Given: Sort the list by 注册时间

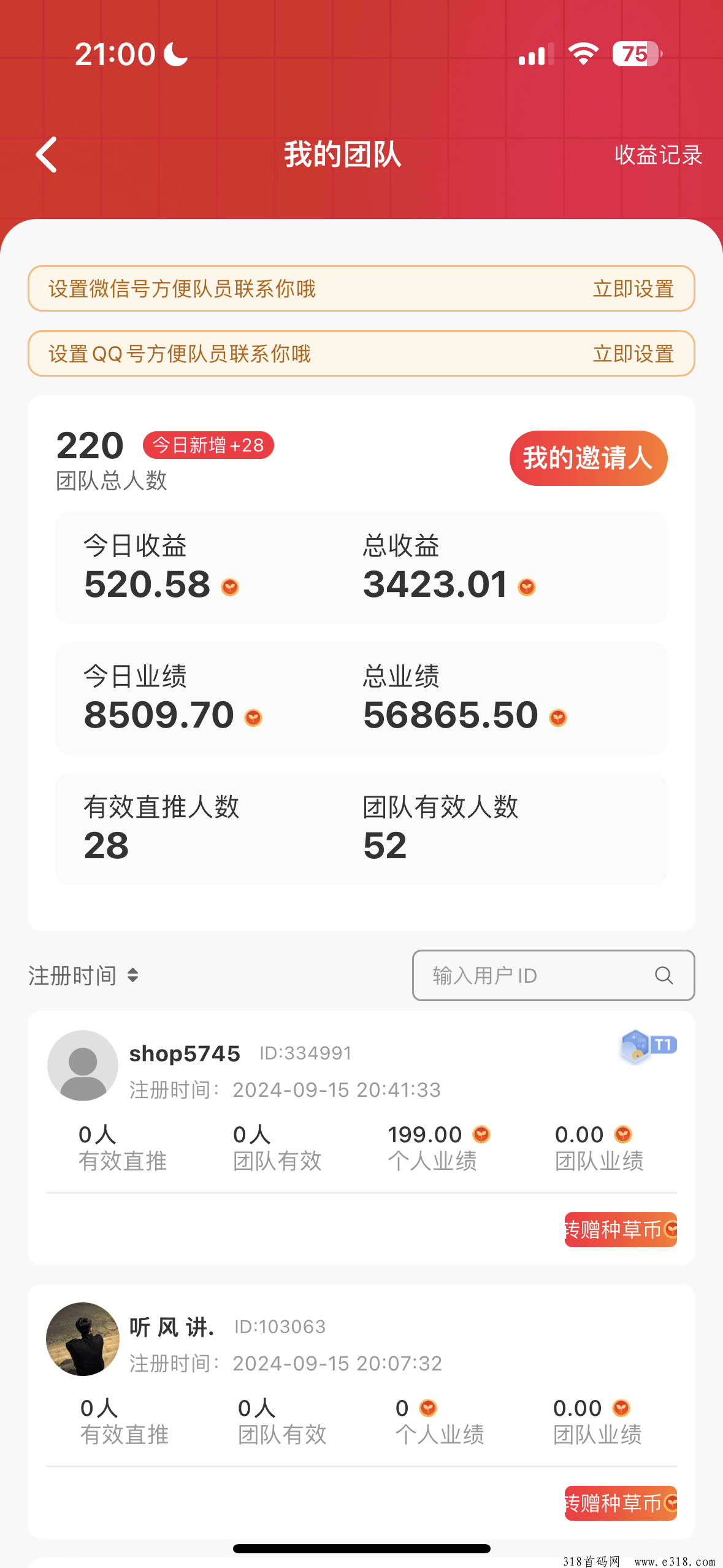Looking at the screenshot, I should (x=83, y=975).
